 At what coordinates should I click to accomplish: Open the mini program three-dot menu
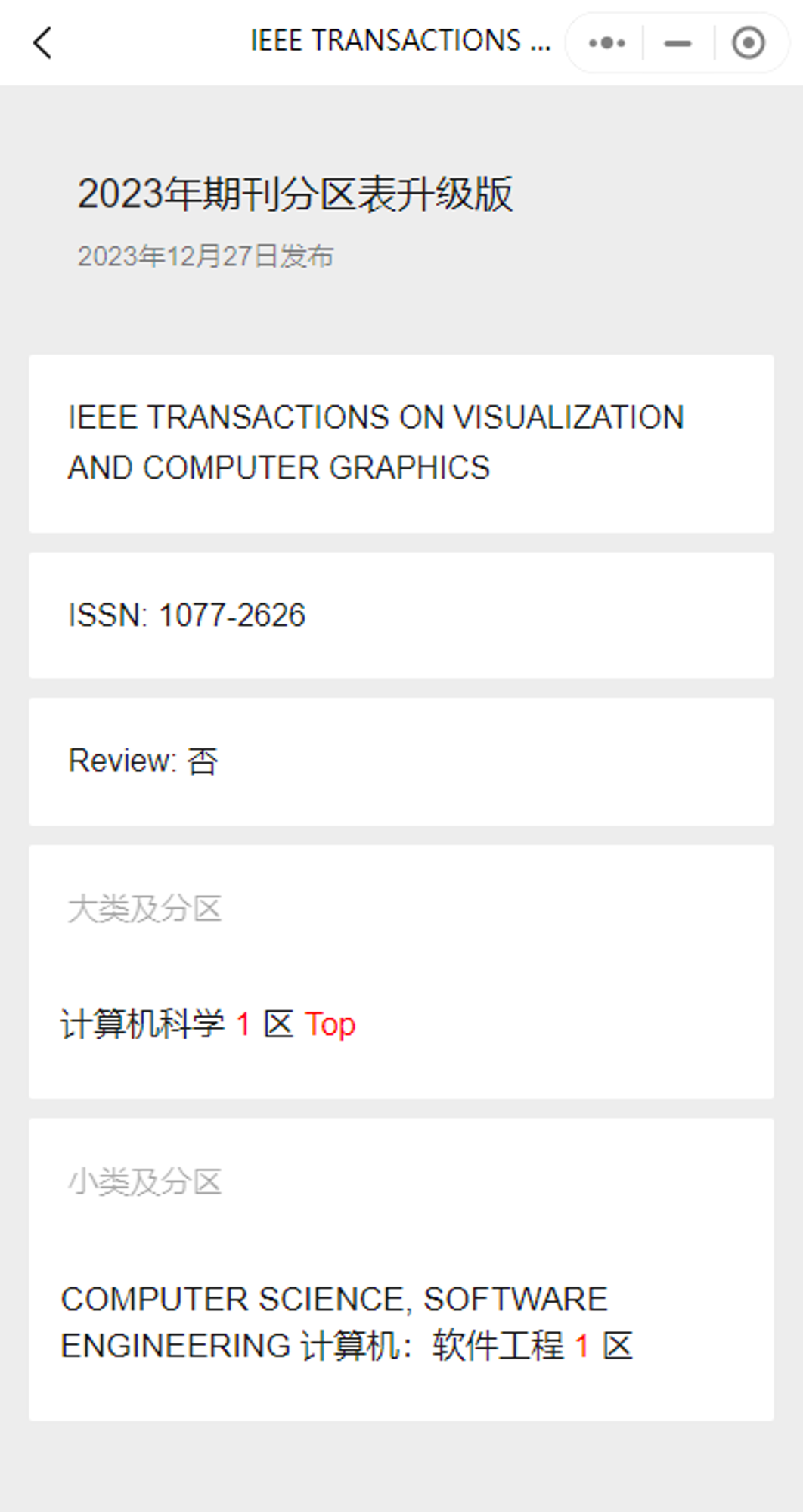[606, 43]
